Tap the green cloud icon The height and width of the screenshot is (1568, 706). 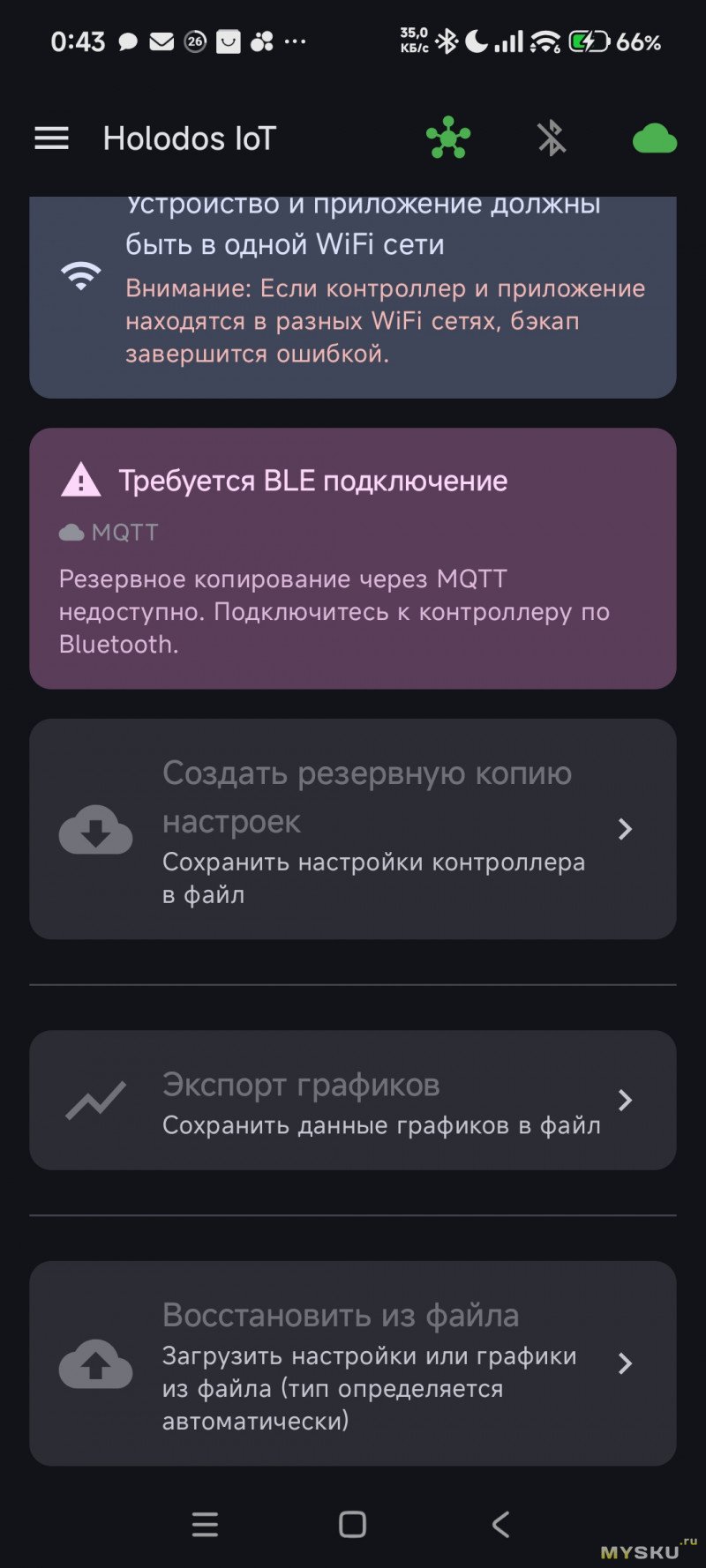[x=654, y=139]
